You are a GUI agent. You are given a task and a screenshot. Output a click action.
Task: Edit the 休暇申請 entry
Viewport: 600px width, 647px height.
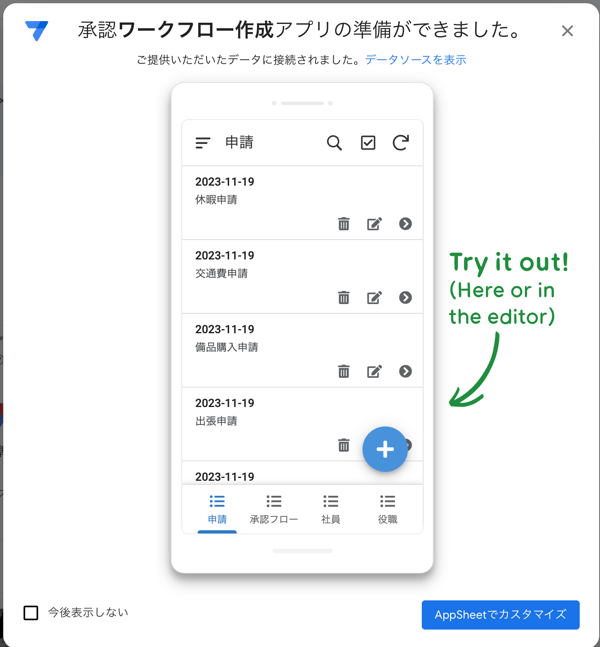pyautogui.click(x=374, y=224)
